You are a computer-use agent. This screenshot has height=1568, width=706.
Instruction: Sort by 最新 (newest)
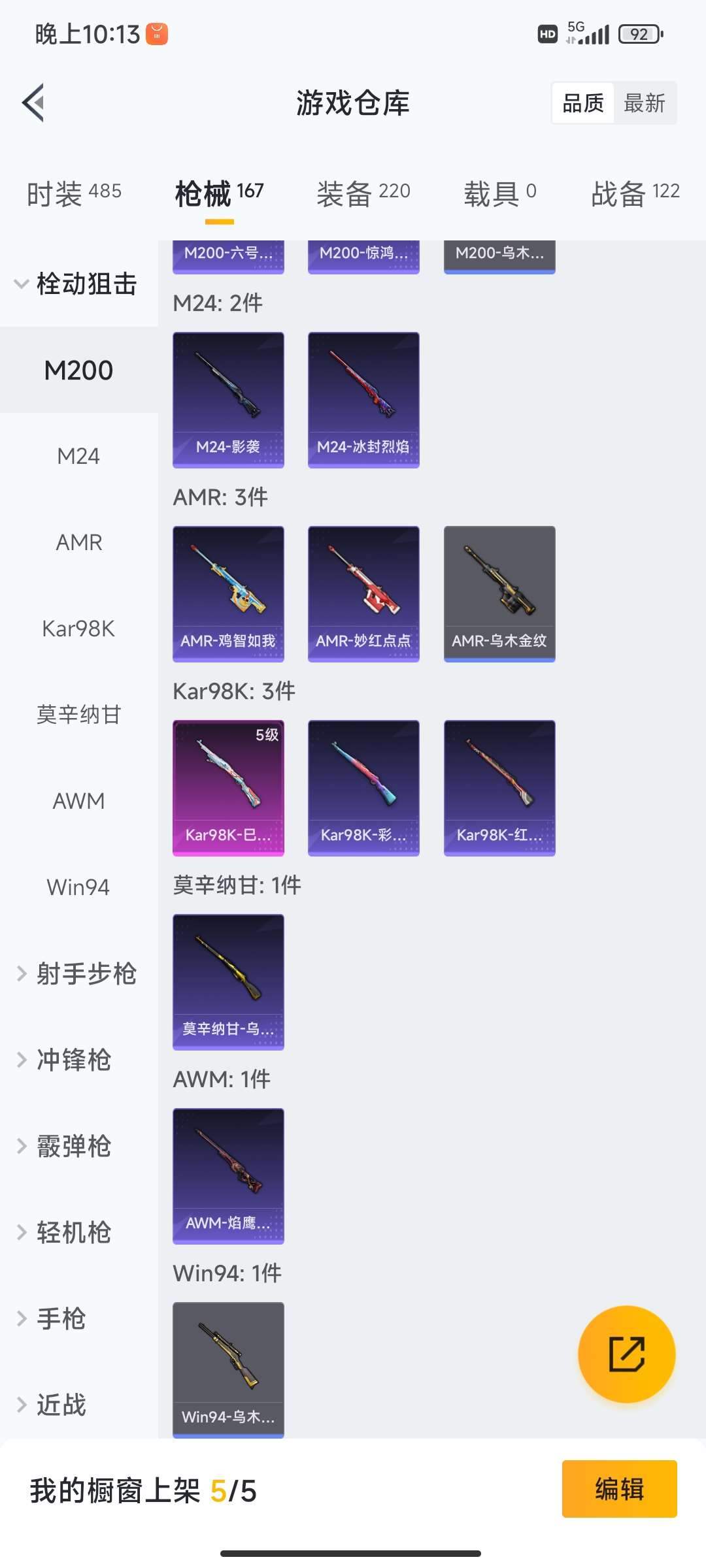point(644,103)
